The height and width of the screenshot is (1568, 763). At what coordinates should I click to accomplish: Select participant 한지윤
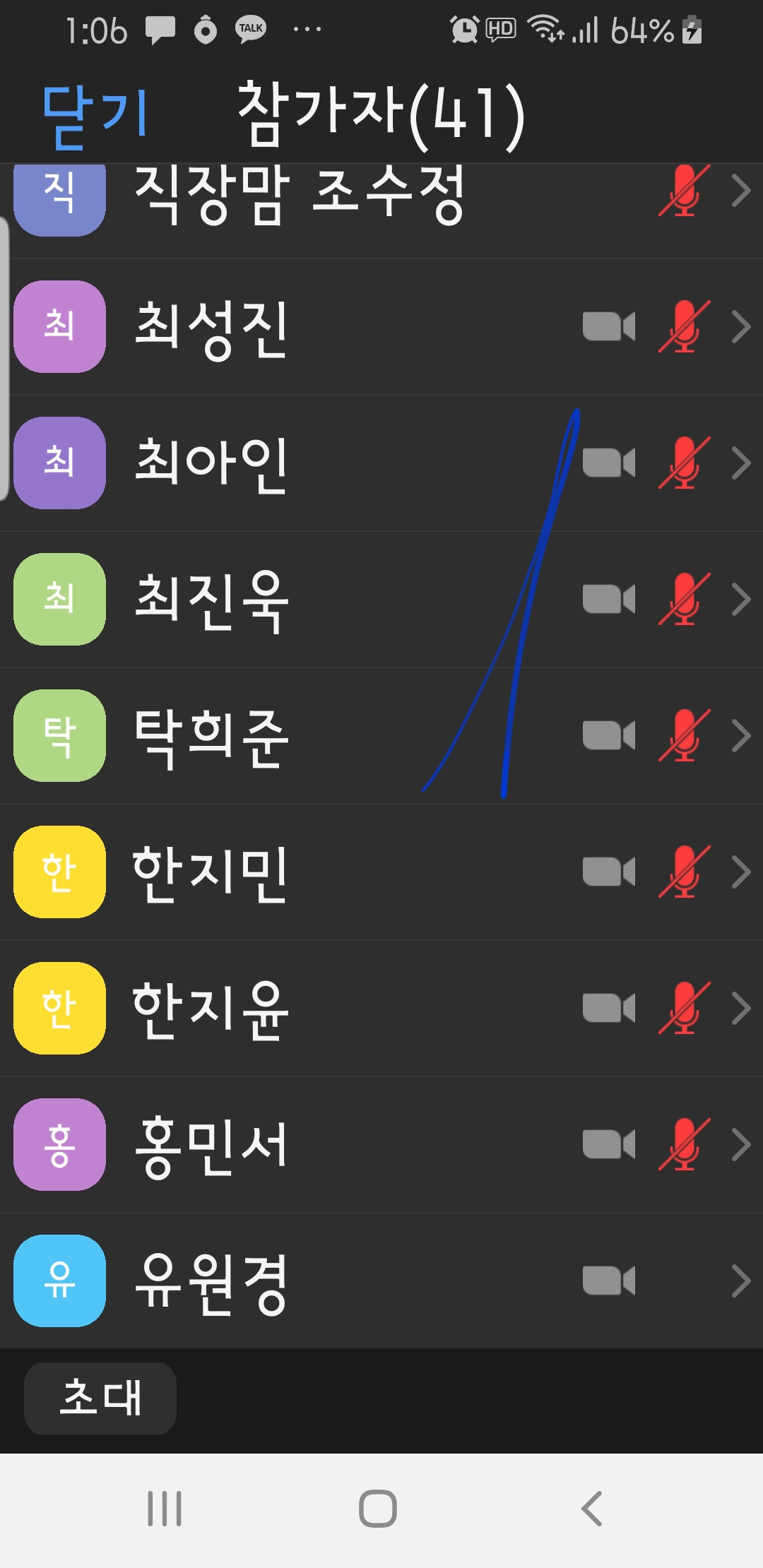212,1009
